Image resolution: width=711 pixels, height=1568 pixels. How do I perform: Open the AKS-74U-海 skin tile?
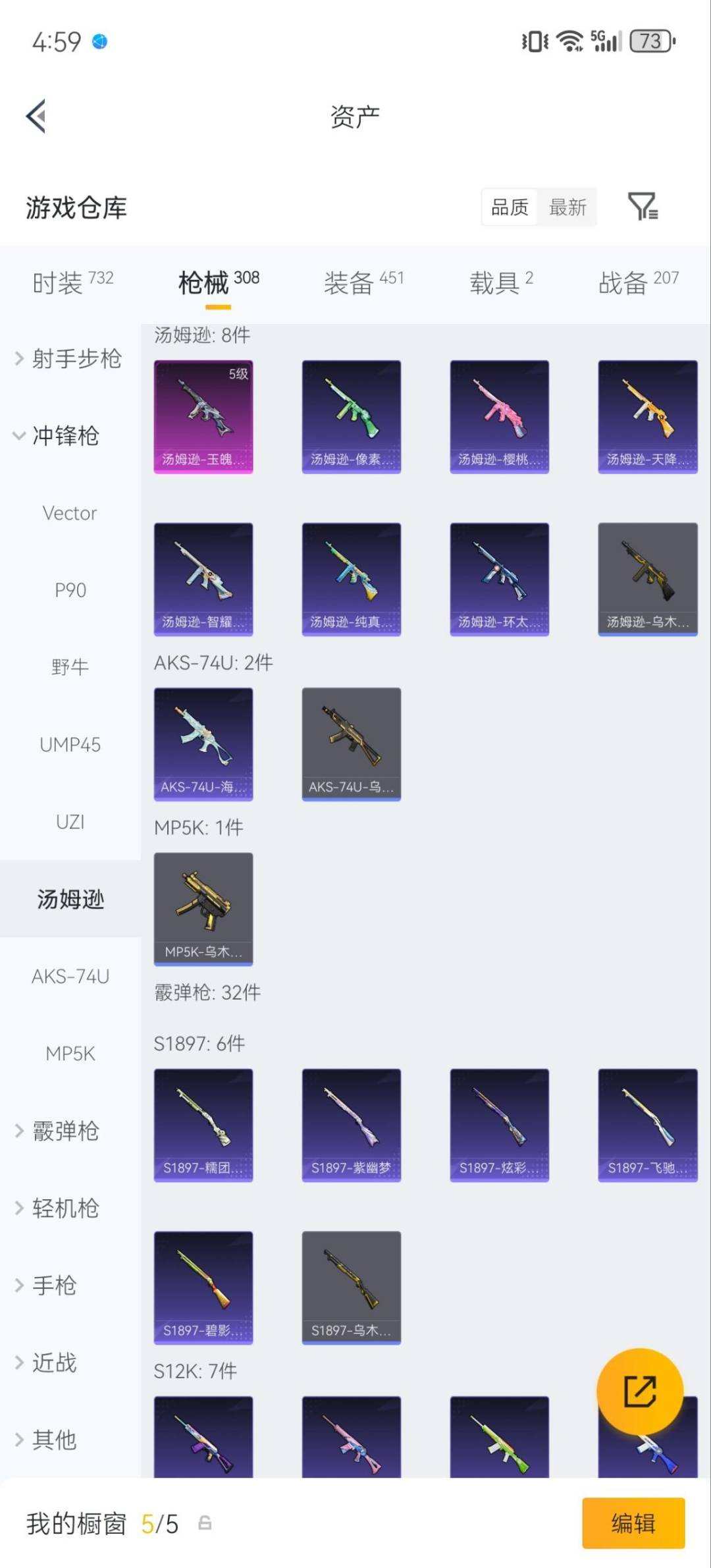click(203, 744)
